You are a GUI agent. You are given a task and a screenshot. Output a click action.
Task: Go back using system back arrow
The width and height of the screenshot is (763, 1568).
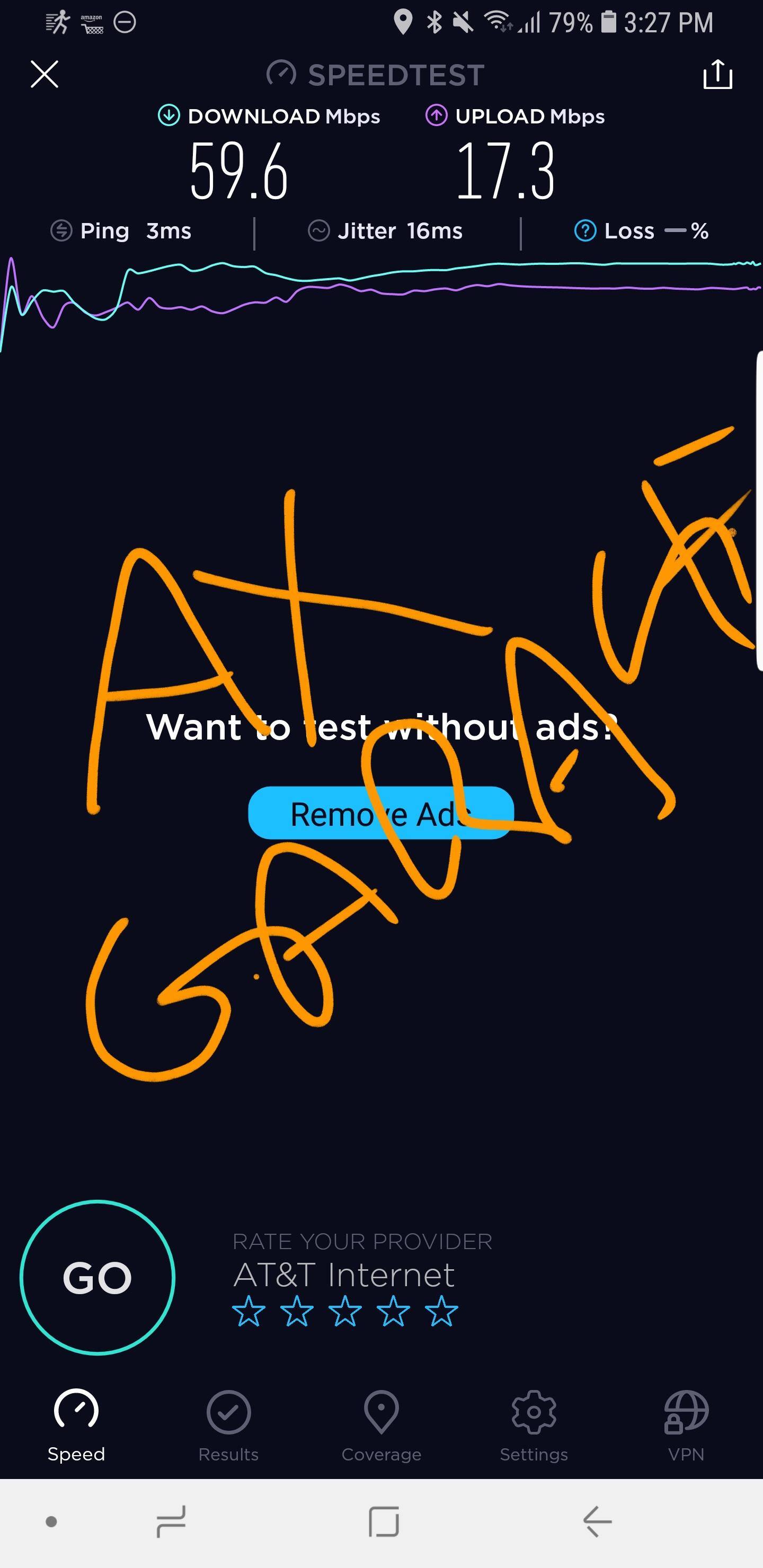[x=597, y=1522]
